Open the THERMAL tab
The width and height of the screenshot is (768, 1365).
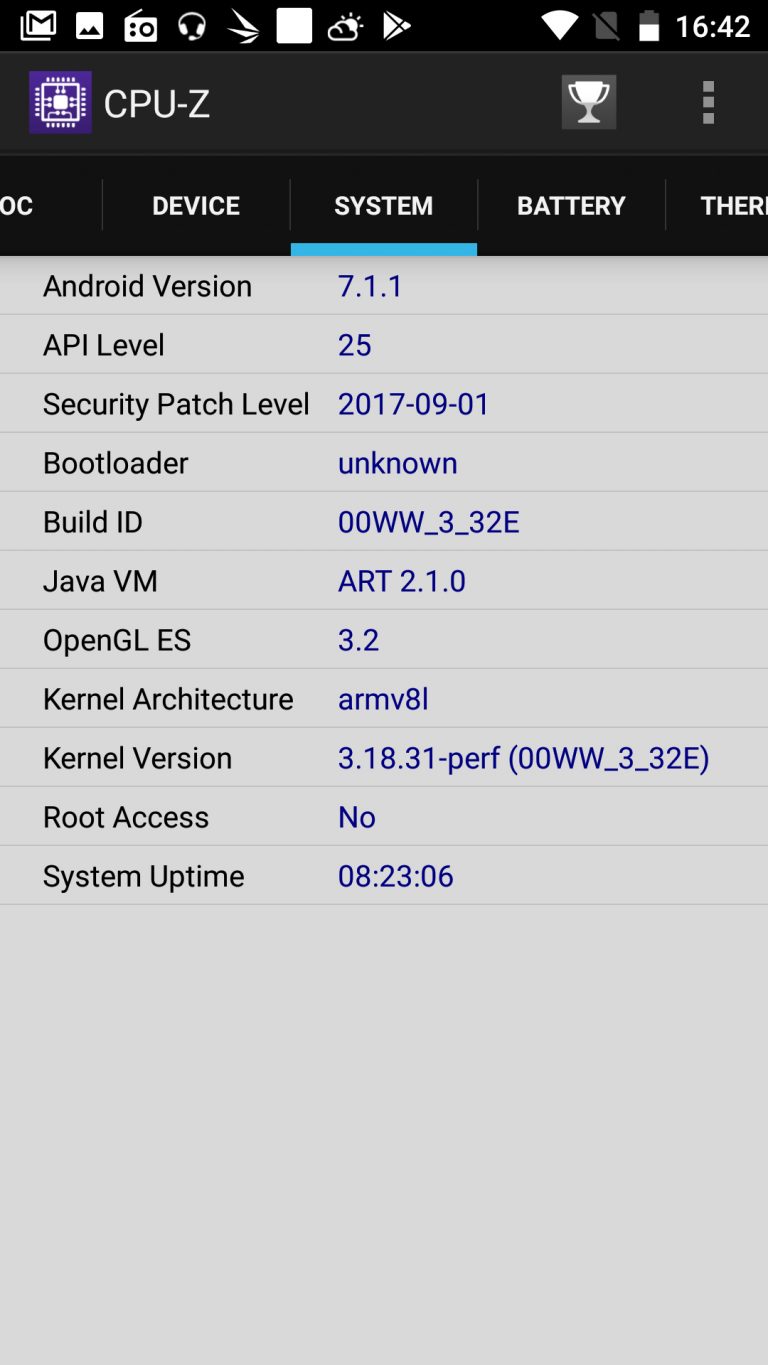pos(717,205)
